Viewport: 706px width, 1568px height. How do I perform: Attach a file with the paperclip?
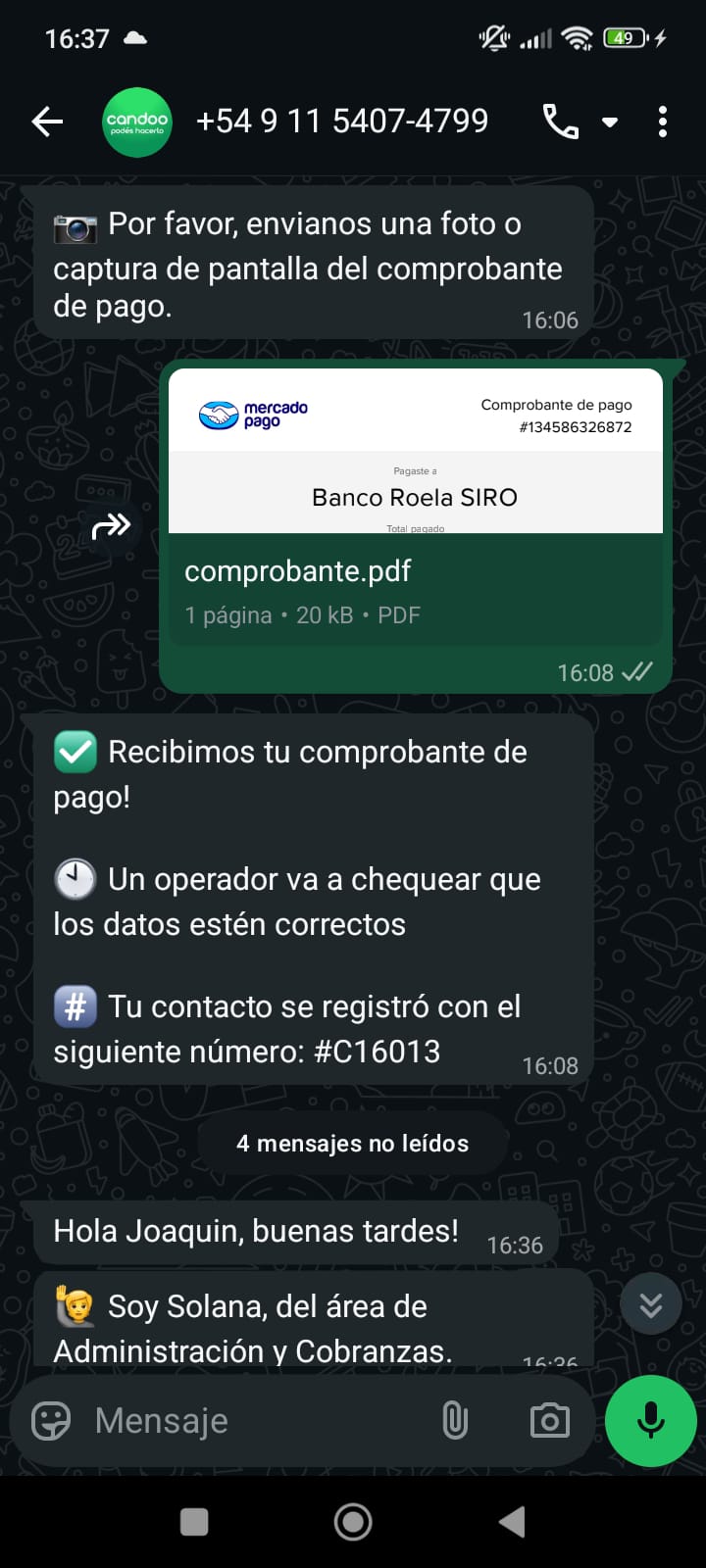coord(455,1420)
